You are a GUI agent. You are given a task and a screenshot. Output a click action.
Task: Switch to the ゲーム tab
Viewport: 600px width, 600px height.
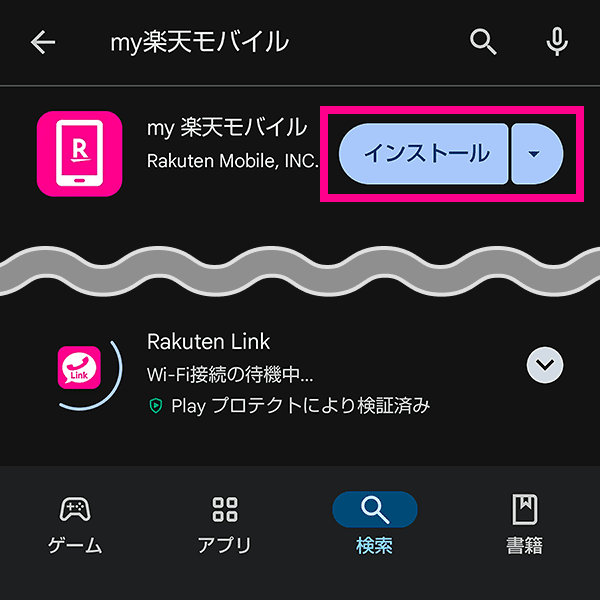[x=75, y=525]
